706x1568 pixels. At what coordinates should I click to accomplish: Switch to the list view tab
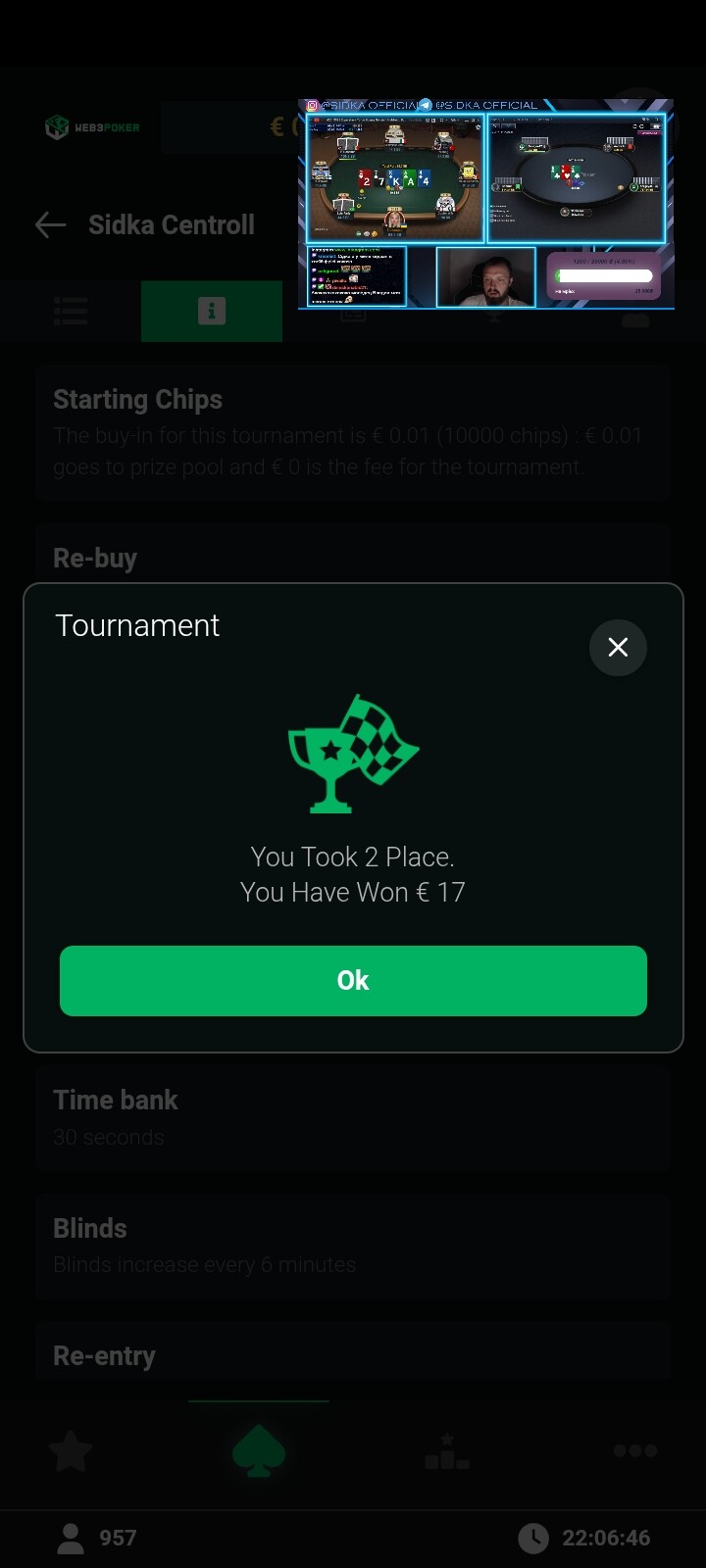click(x=71, y=312)
